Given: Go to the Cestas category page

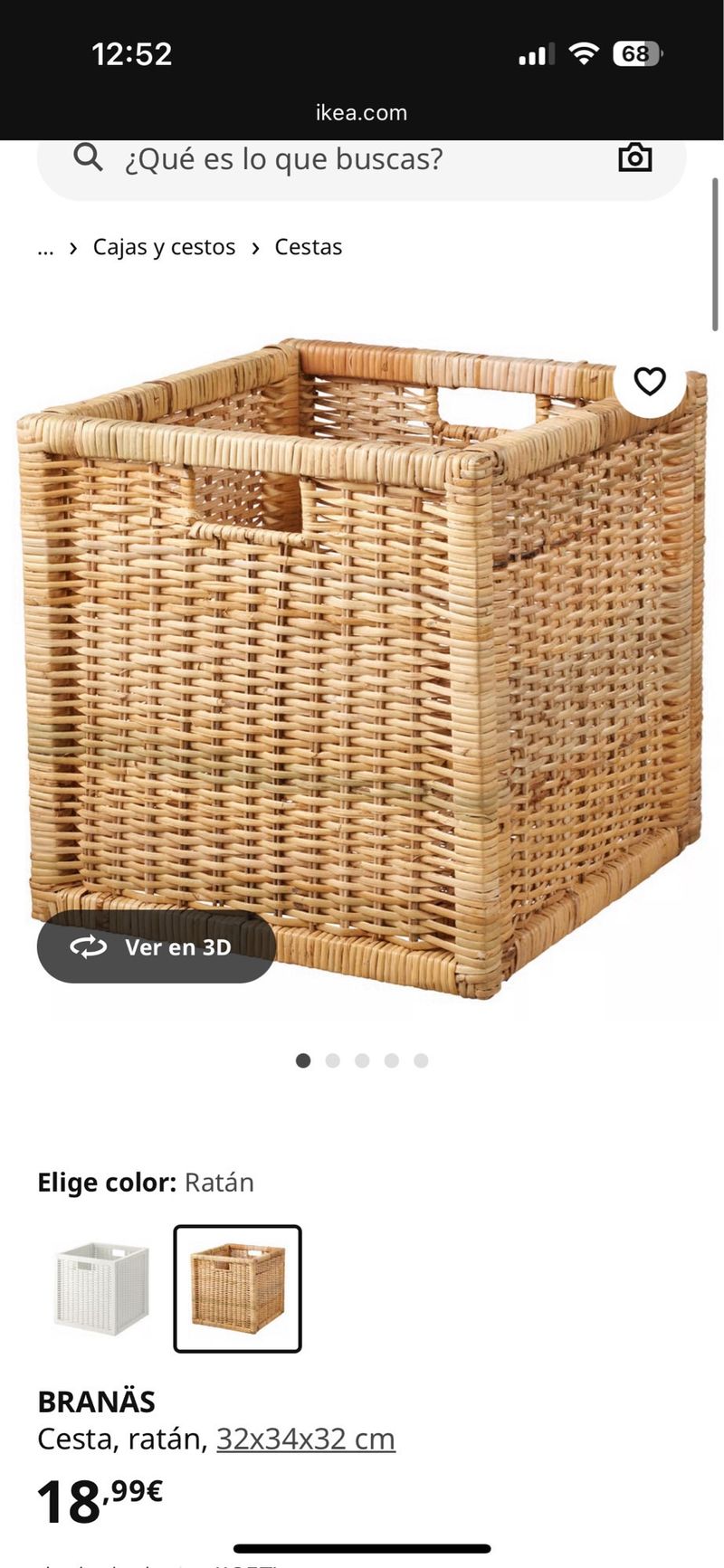Looking at the screenshot, I should pyautogui.click(x=309, y=246).
